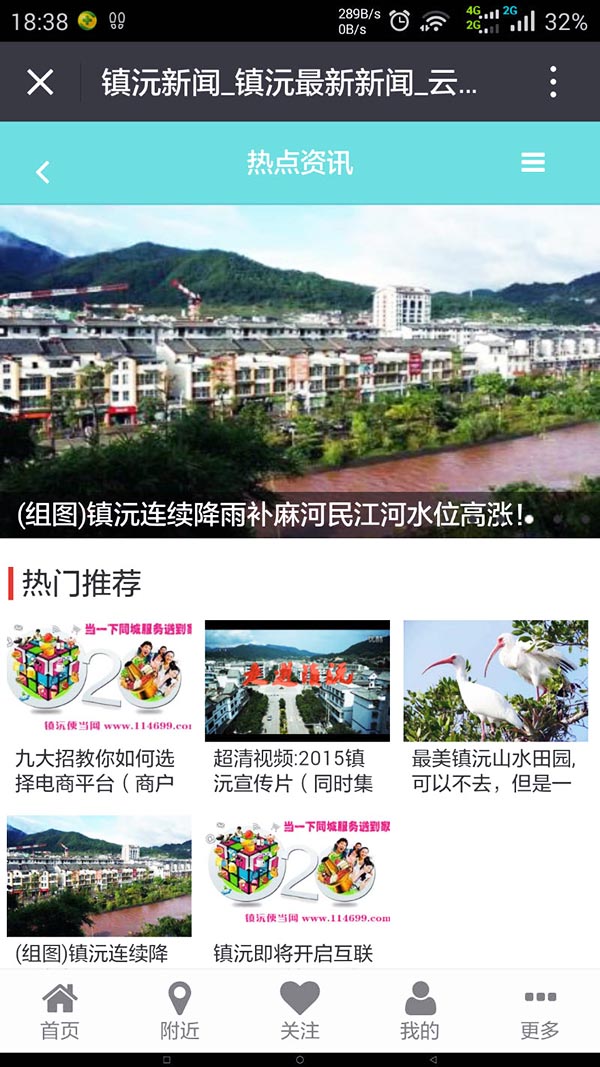Image resolution: width=600 pixels, height=1067 pixels.
Task: Open the article 镇沅即将开启互联
Action: (297, 890)
